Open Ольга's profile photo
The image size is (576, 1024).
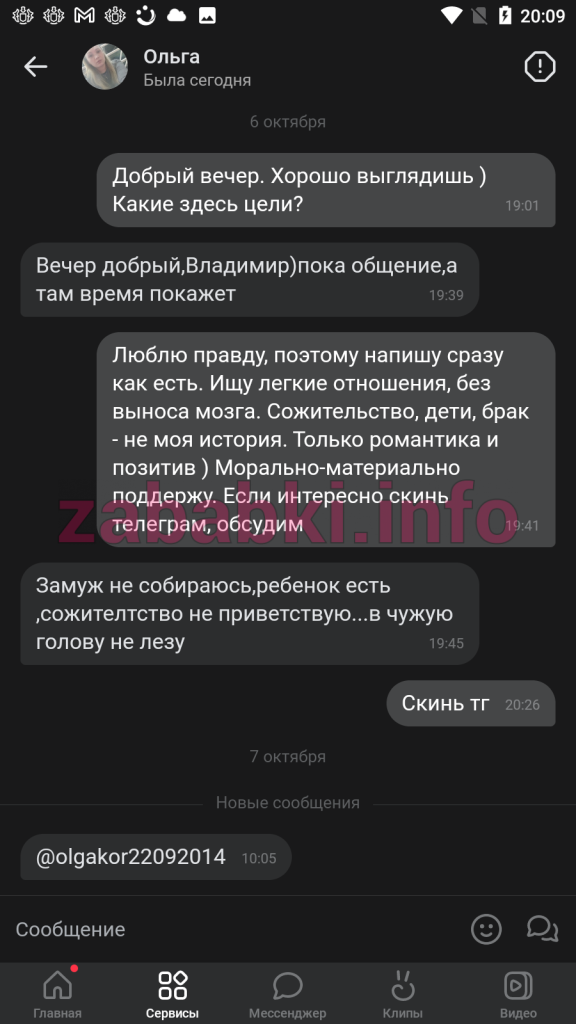tap(104, 67)
